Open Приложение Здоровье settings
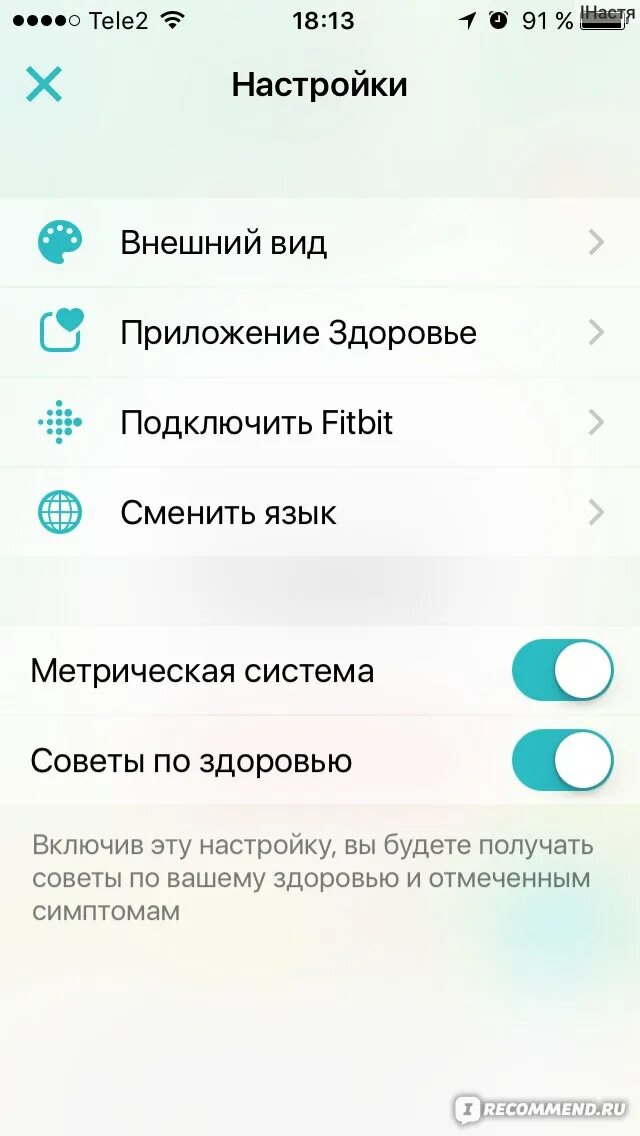Viewport: 640px width, 1136px height. coord(320,333)
